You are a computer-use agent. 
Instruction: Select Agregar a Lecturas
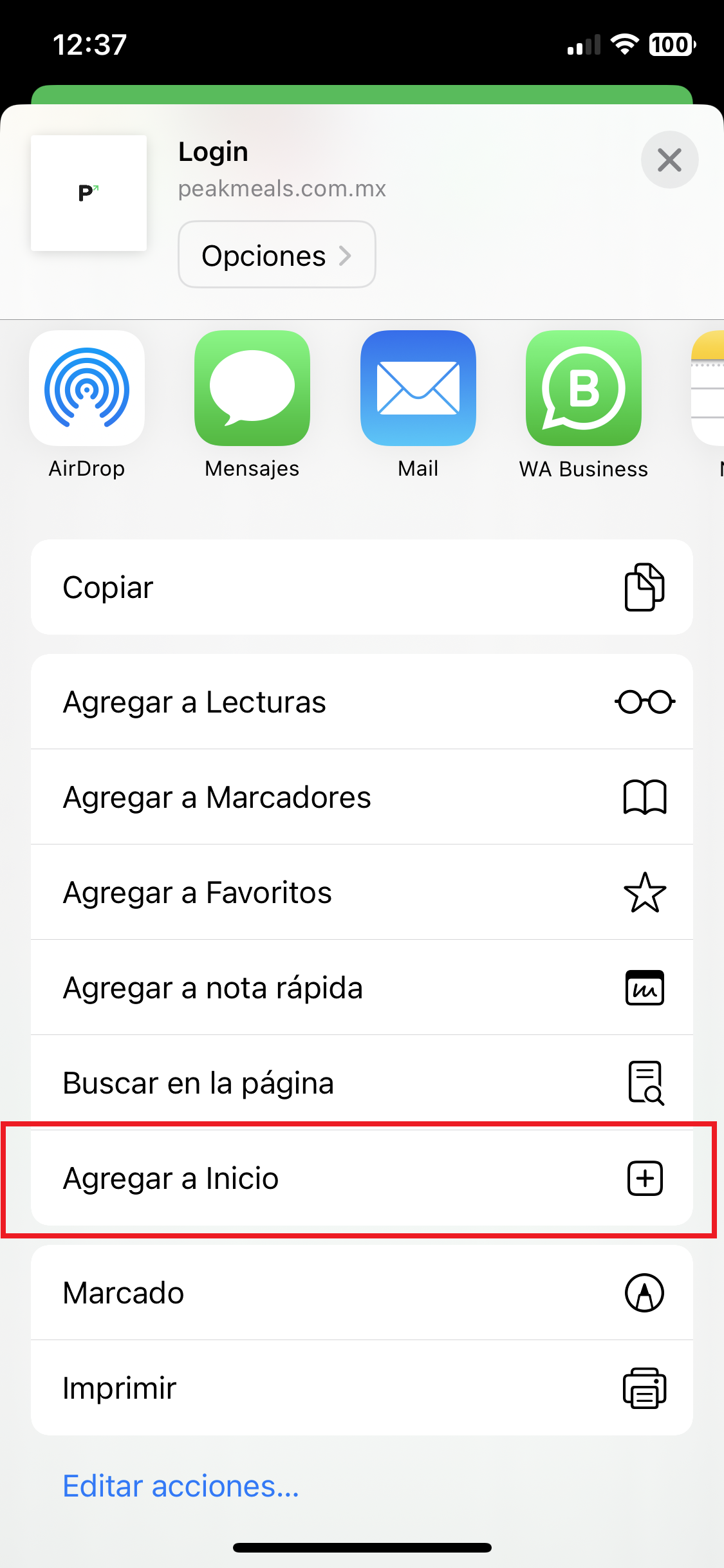(362, 702)
